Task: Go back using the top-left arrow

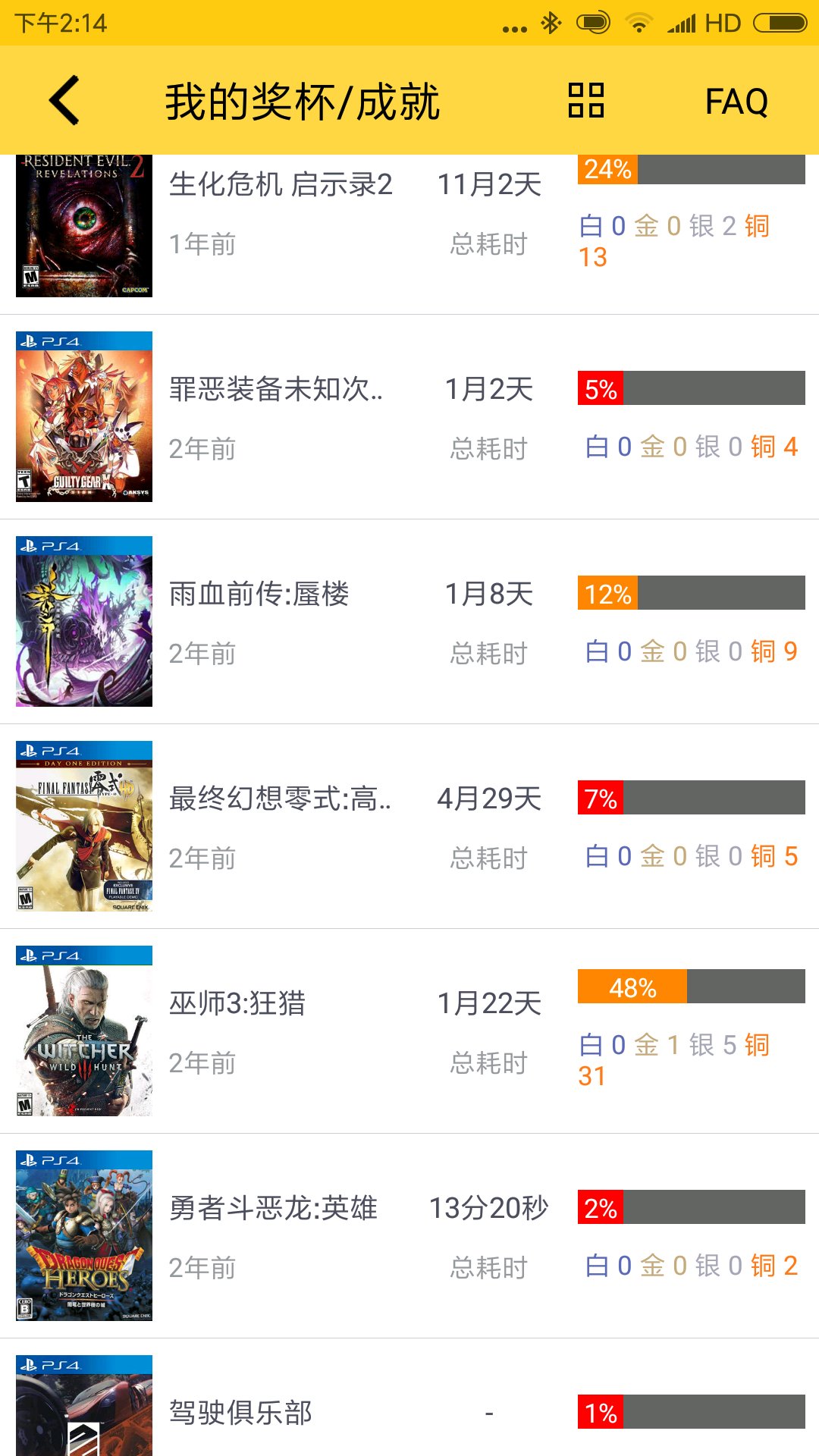Action: [x=64, y=100]
